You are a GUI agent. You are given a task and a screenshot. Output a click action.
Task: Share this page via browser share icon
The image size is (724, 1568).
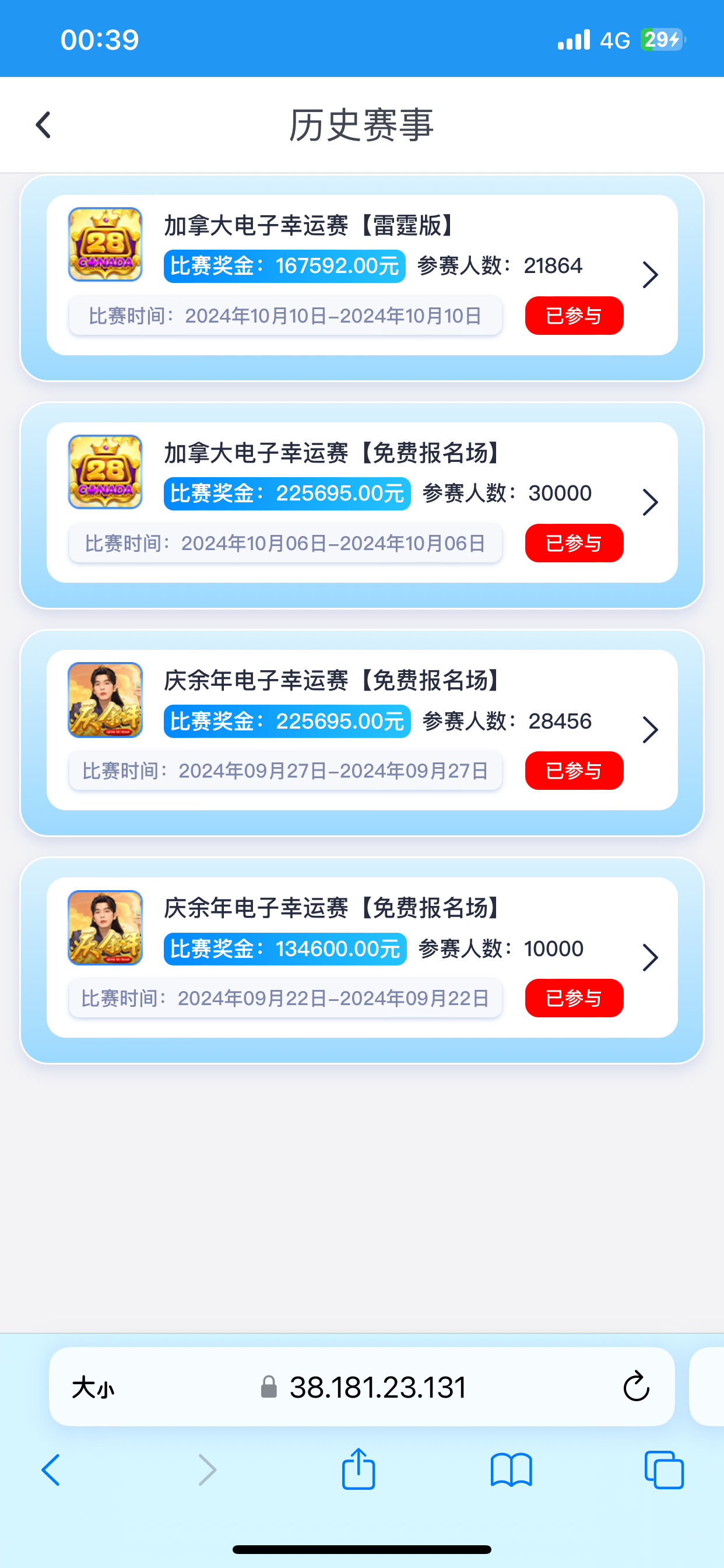tap(359, 1469)
